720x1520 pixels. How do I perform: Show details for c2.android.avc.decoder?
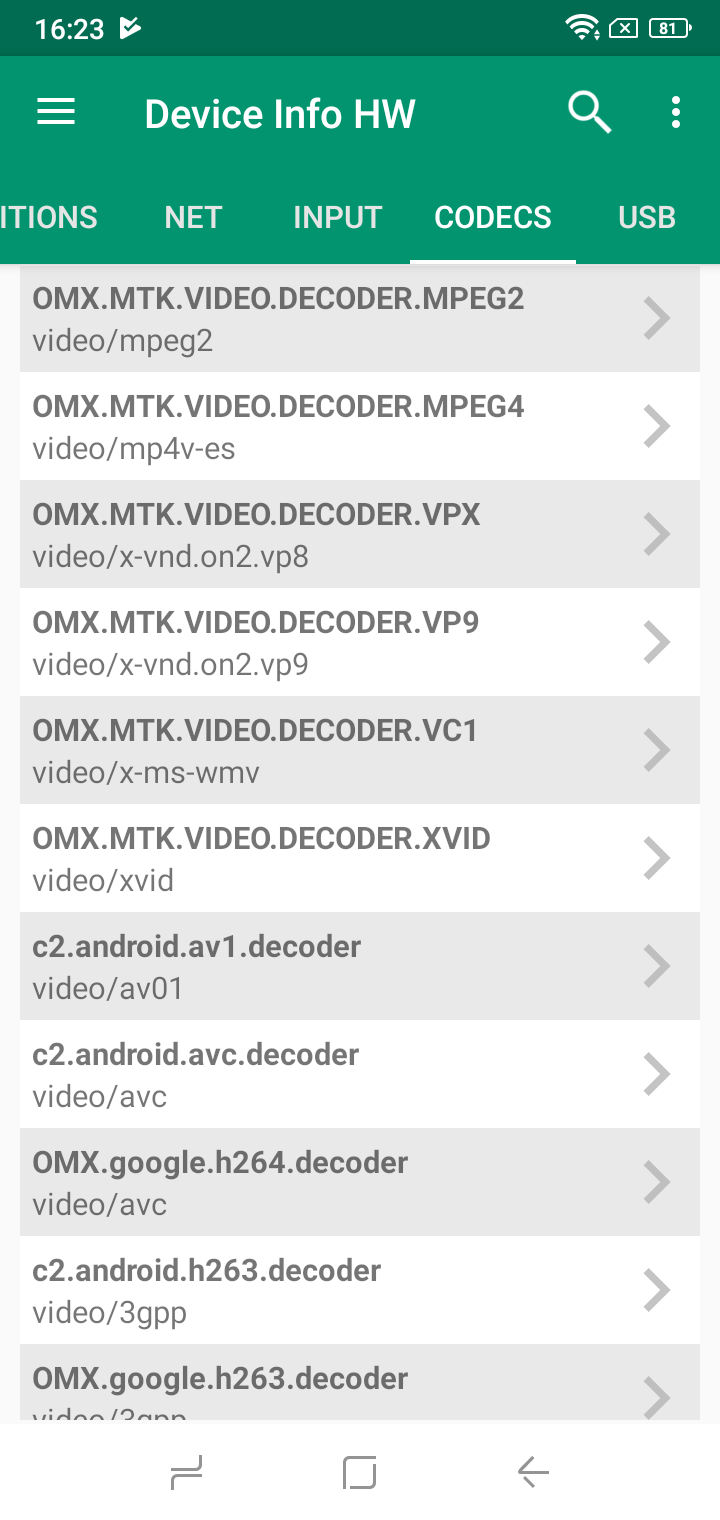pos(360,1075)
